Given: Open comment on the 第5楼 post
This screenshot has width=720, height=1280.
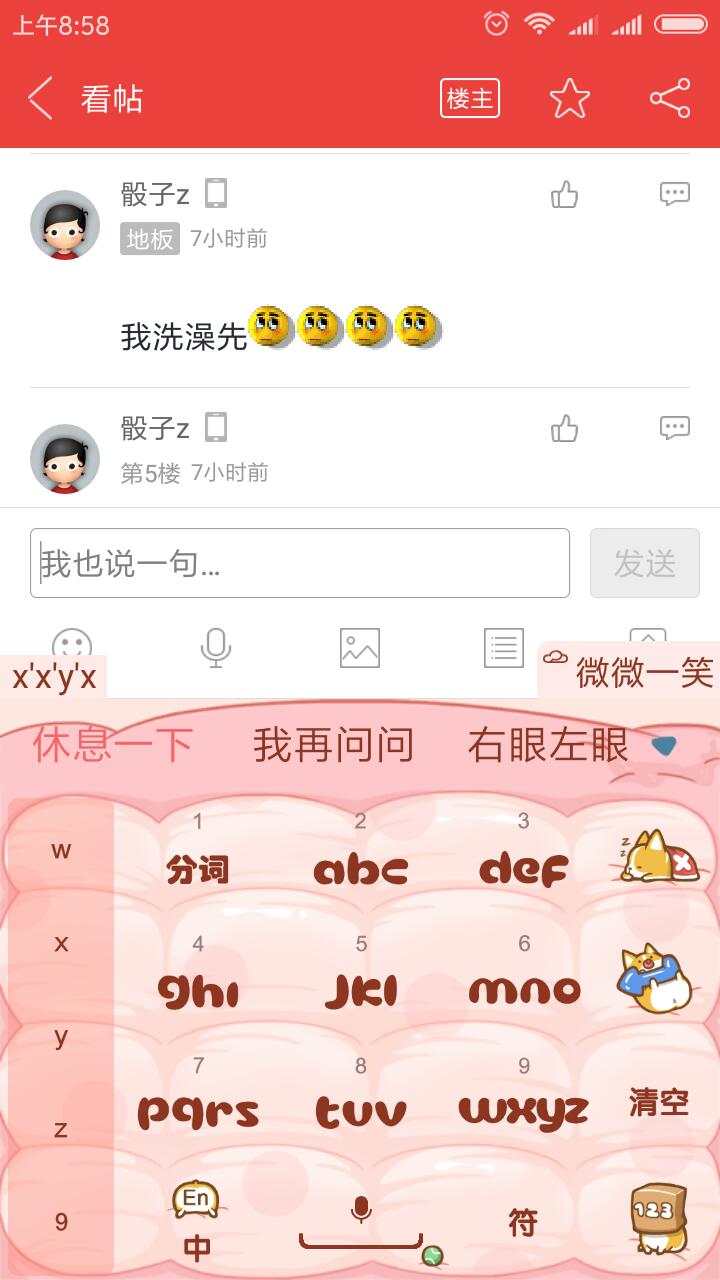Looking at the screenshot, I should click(675, 428).
